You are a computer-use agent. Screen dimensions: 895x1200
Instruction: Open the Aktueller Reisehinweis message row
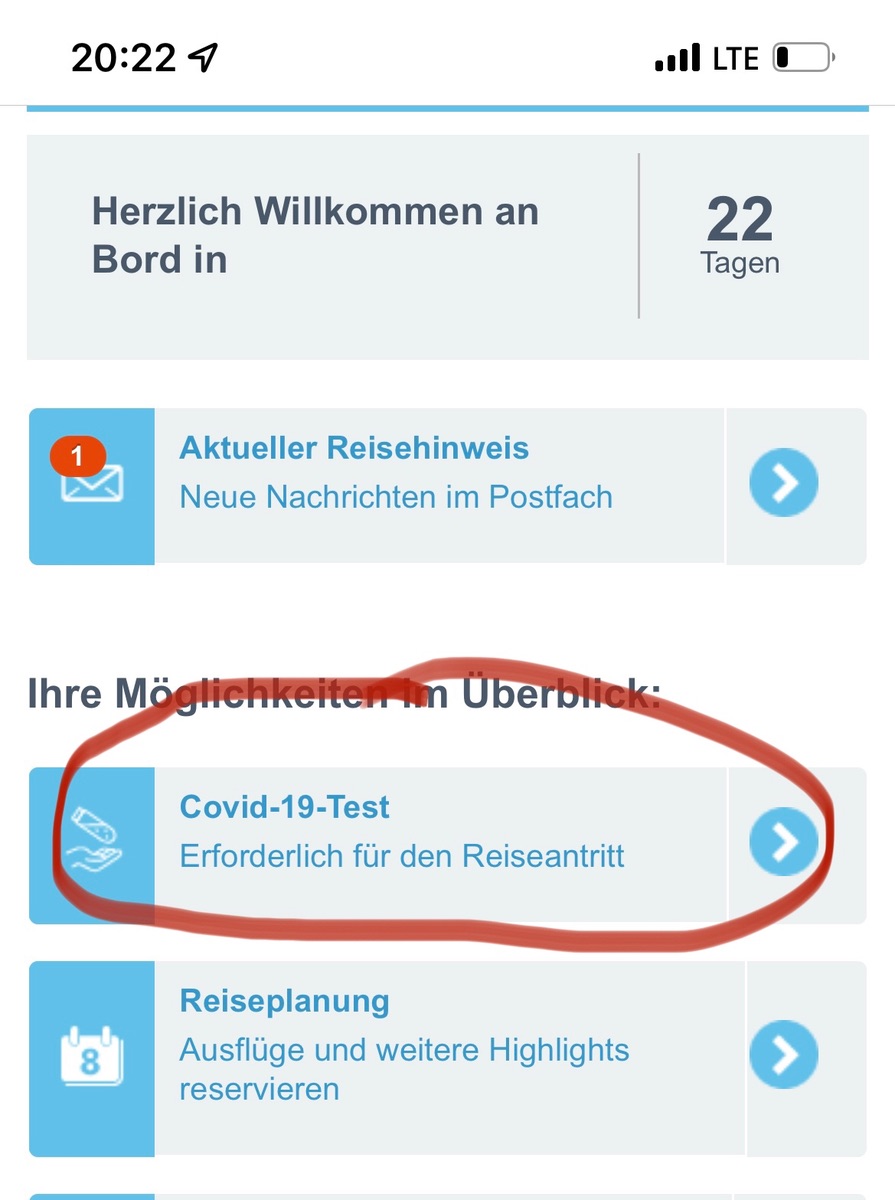tap(395, 473)
